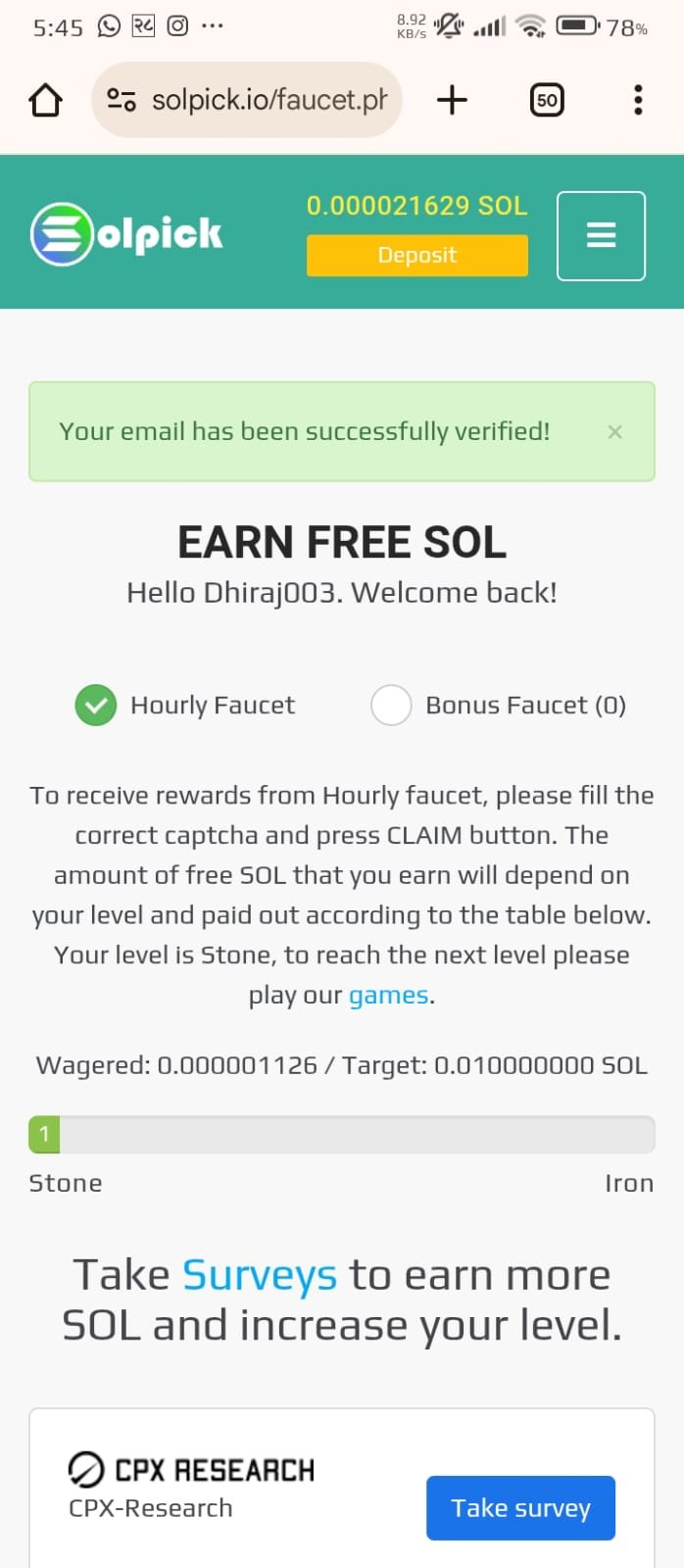This screenshot has width=684, height=1568.
Task: Open the tab switcher showing 50 tabs
Action: pos(547,100)
